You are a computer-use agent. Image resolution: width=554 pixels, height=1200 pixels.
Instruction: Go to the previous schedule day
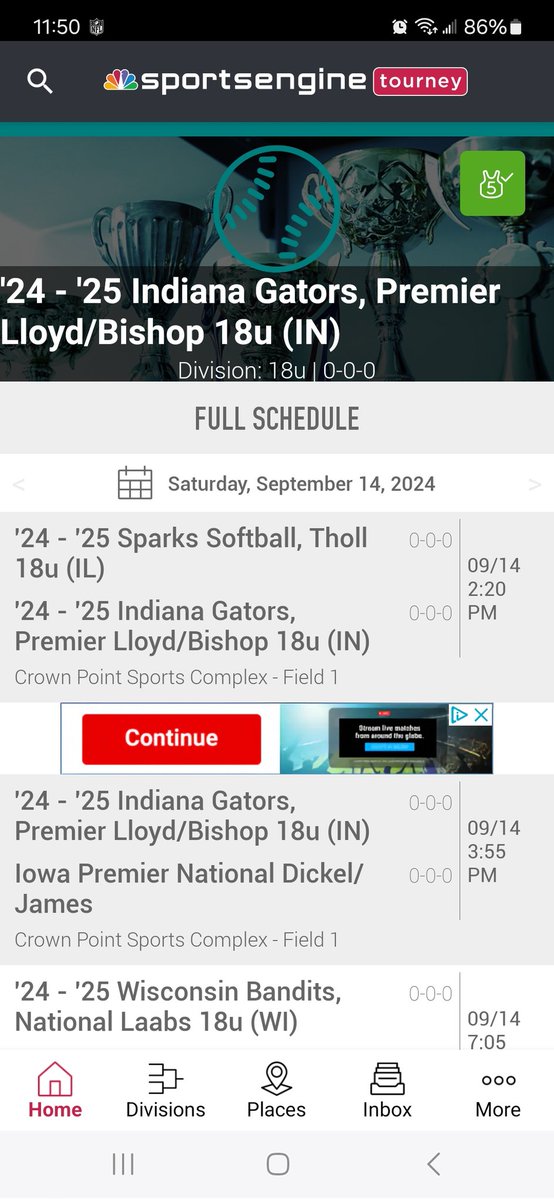(19, 485)
